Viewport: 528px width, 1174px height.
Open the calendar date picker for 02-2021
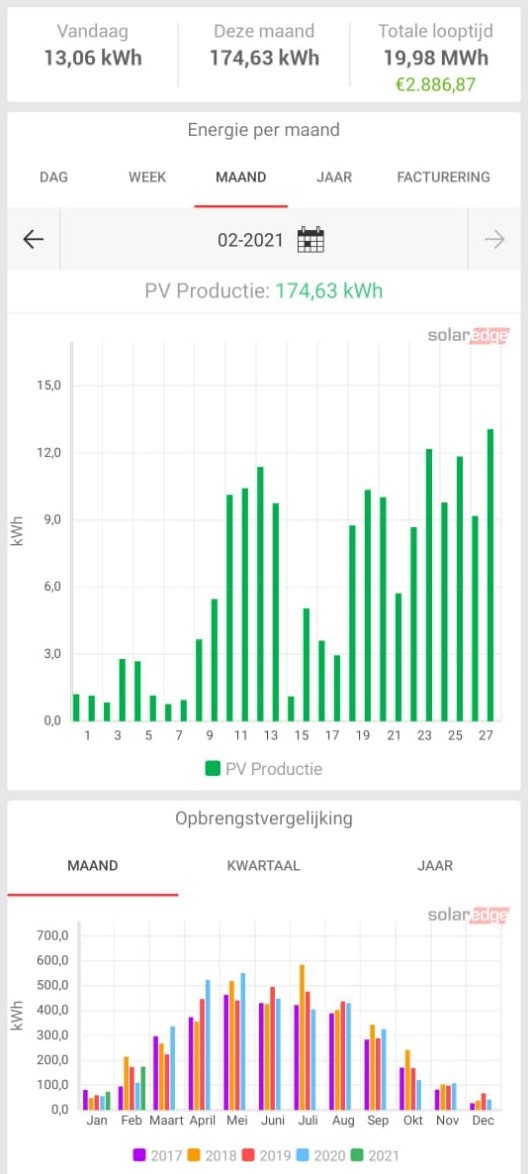coord(311,240)
